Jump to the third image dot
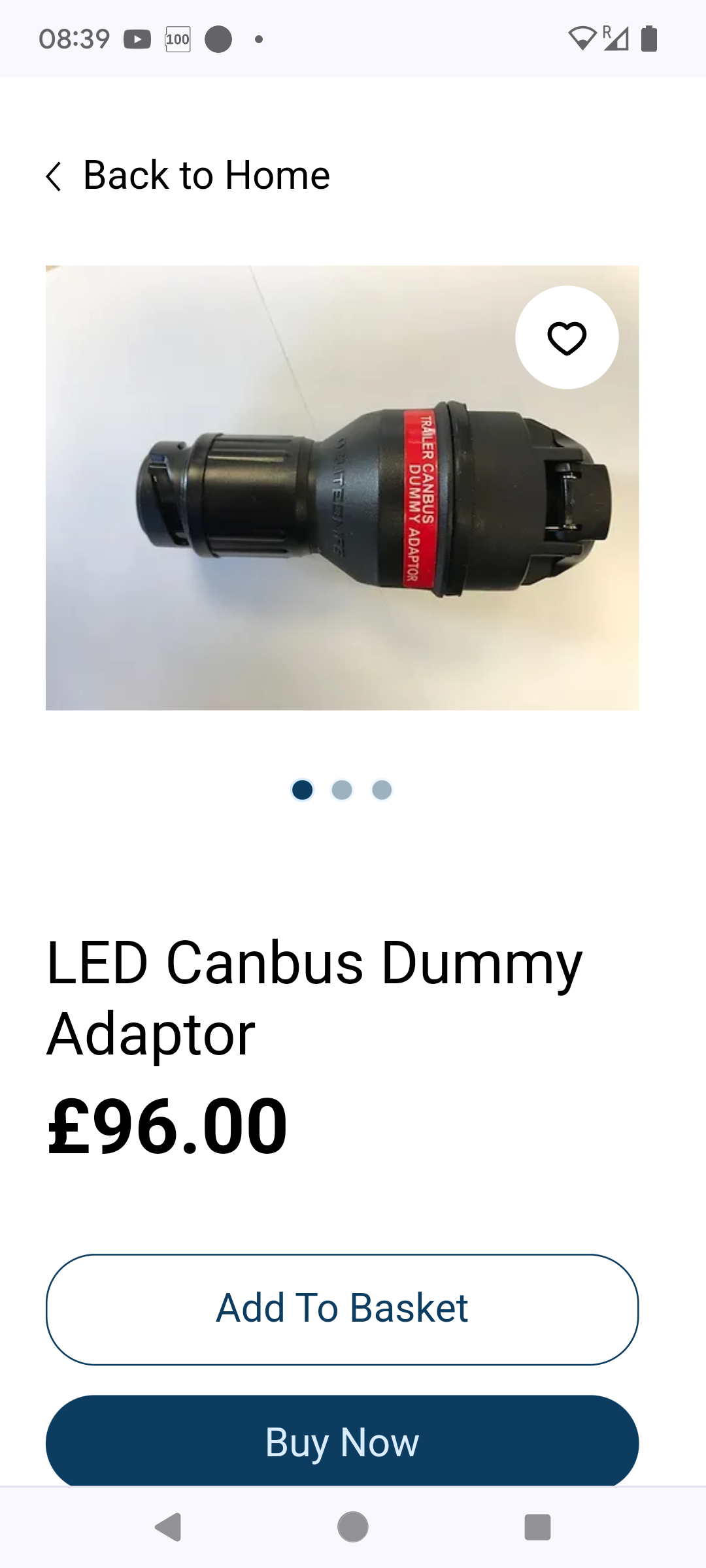 pyautogui.click(x=382, y=790)
